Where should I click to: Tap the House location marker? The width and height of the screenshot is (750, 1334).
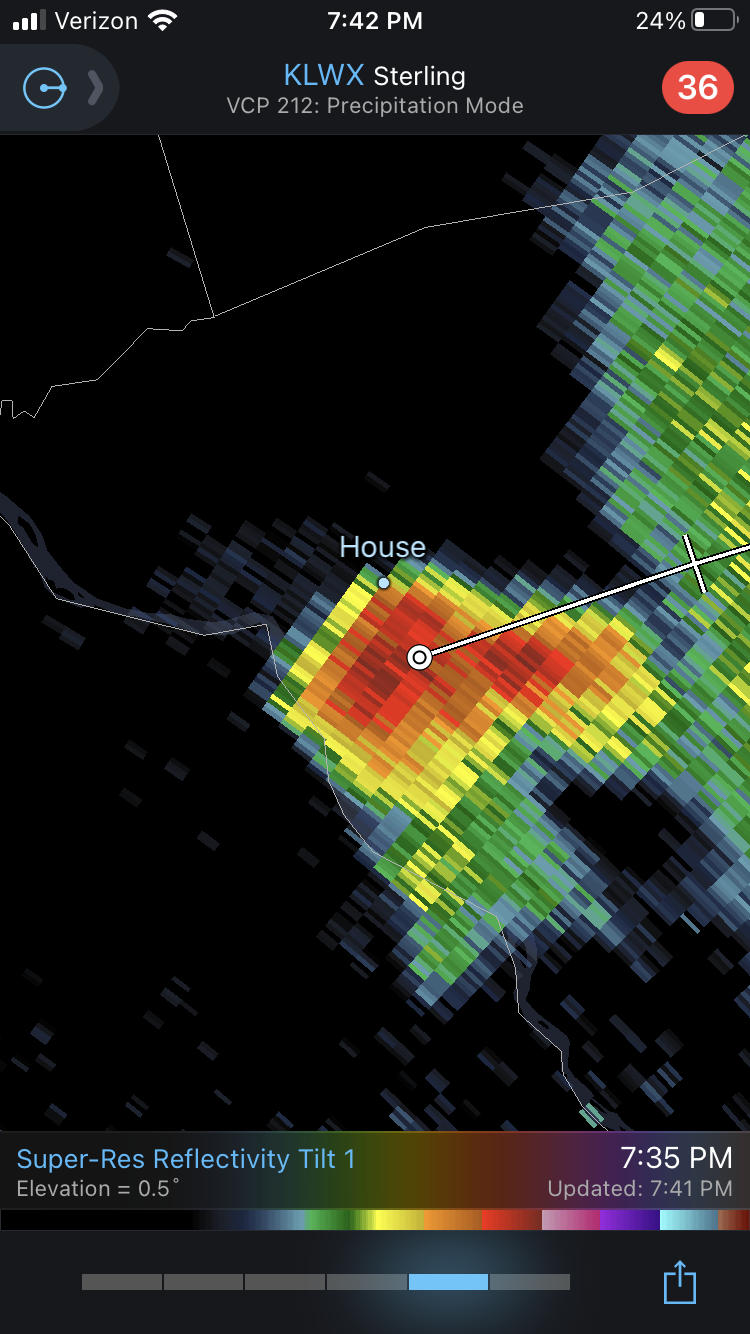(383, 582)
